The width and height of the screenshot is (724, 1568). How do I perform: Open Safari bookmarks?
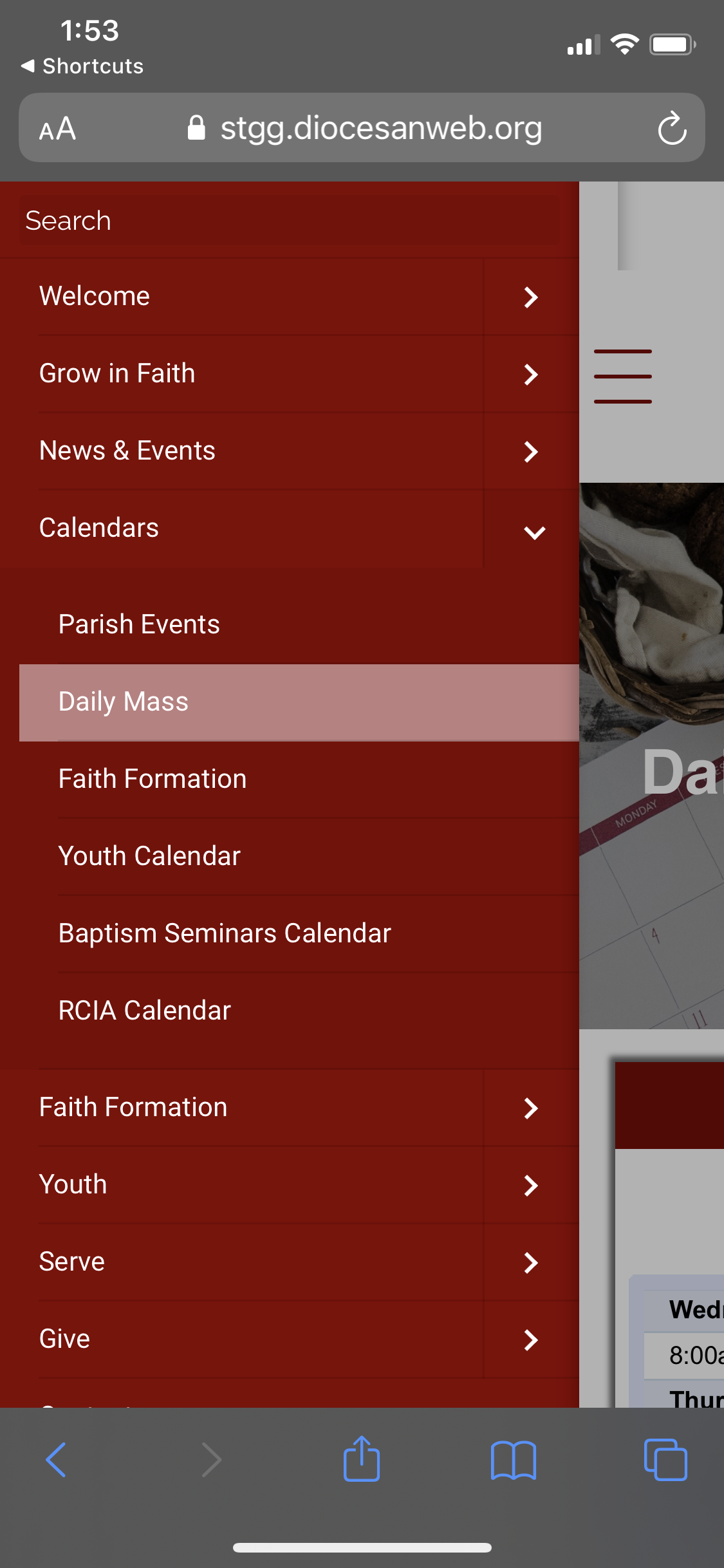(513, 1459)
